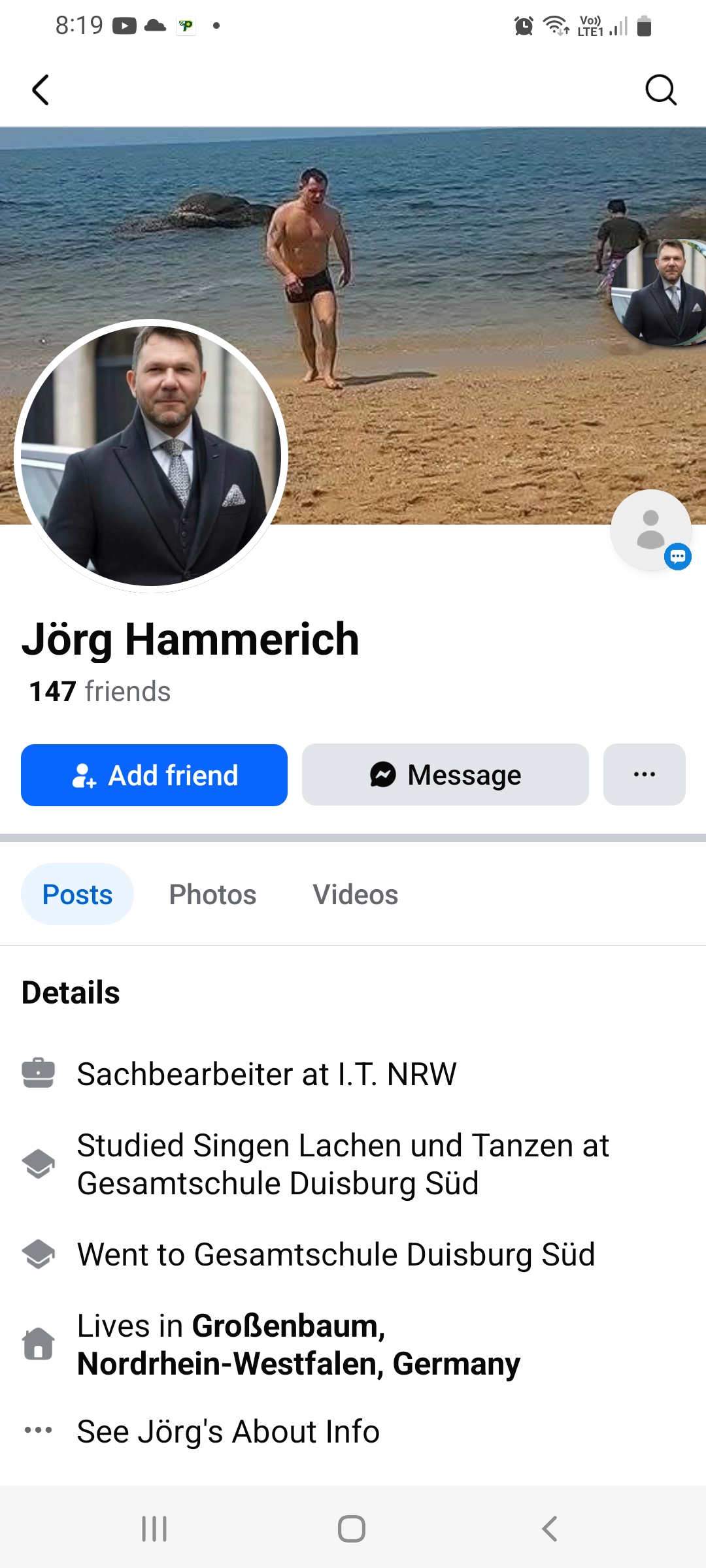The image size is (706, 1568).
Task: Select the Posts tab
Action: coord(77,894)
